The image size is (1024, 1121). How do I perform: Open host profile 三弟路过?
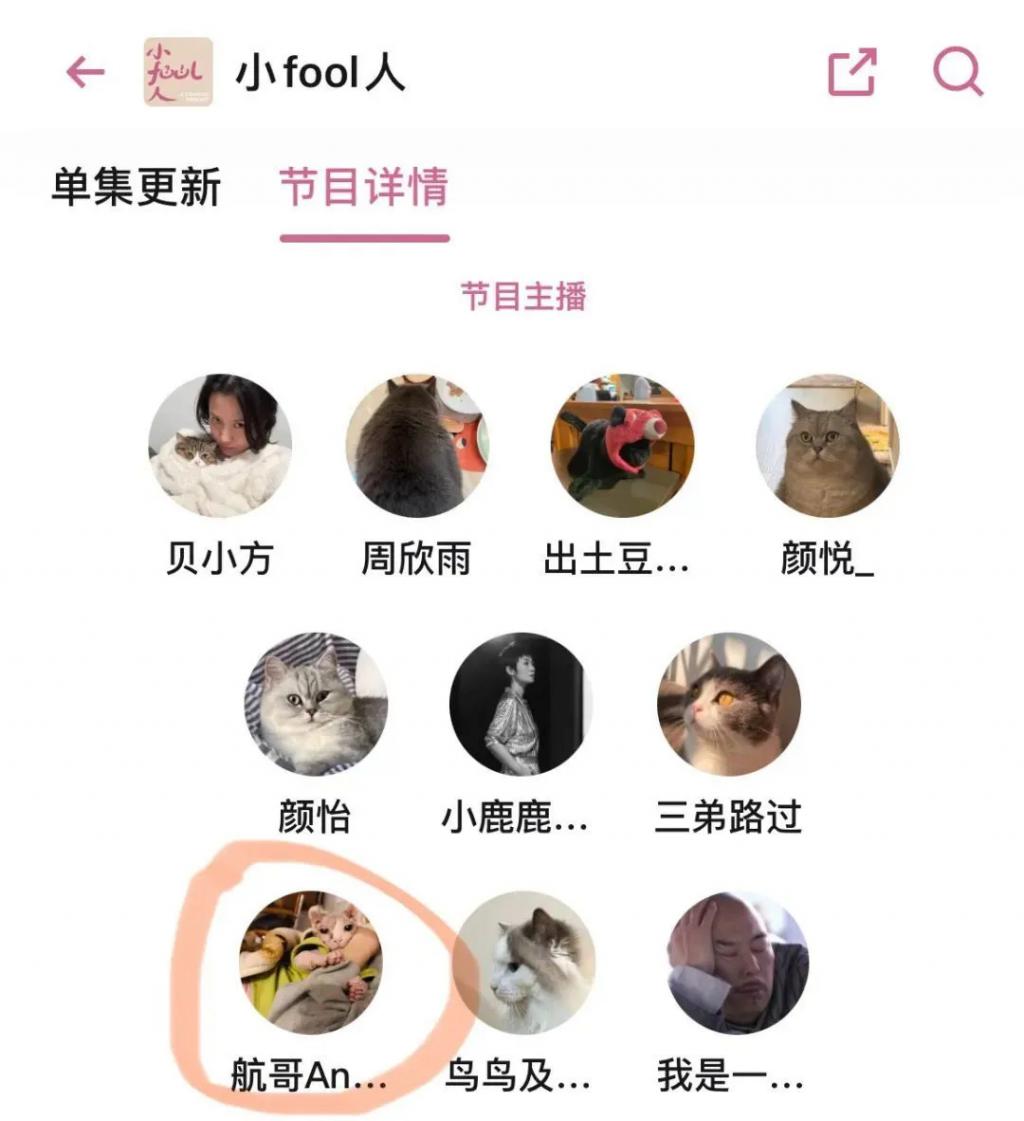pyautogui.click(x=728, y=704)
